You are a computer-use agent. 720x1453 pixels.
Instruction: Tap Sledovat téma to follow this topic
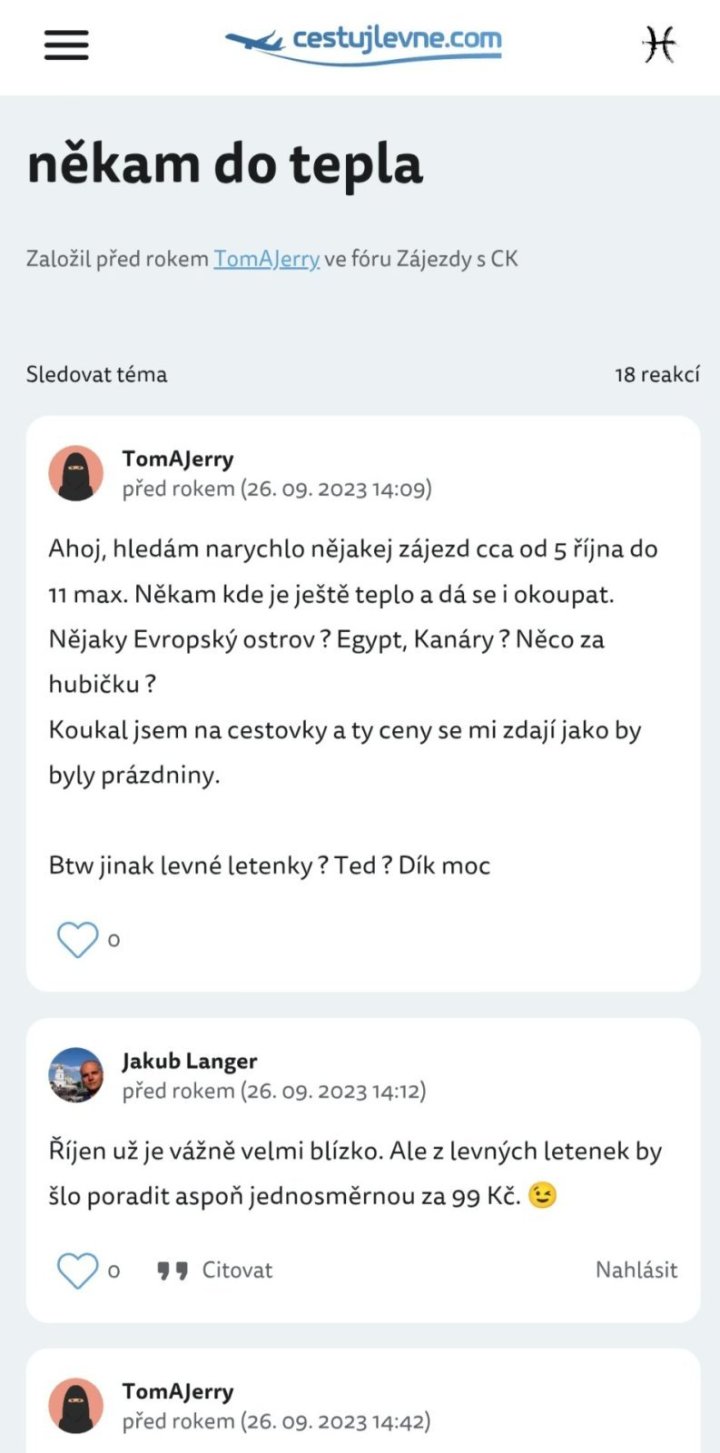pos(97,374)
